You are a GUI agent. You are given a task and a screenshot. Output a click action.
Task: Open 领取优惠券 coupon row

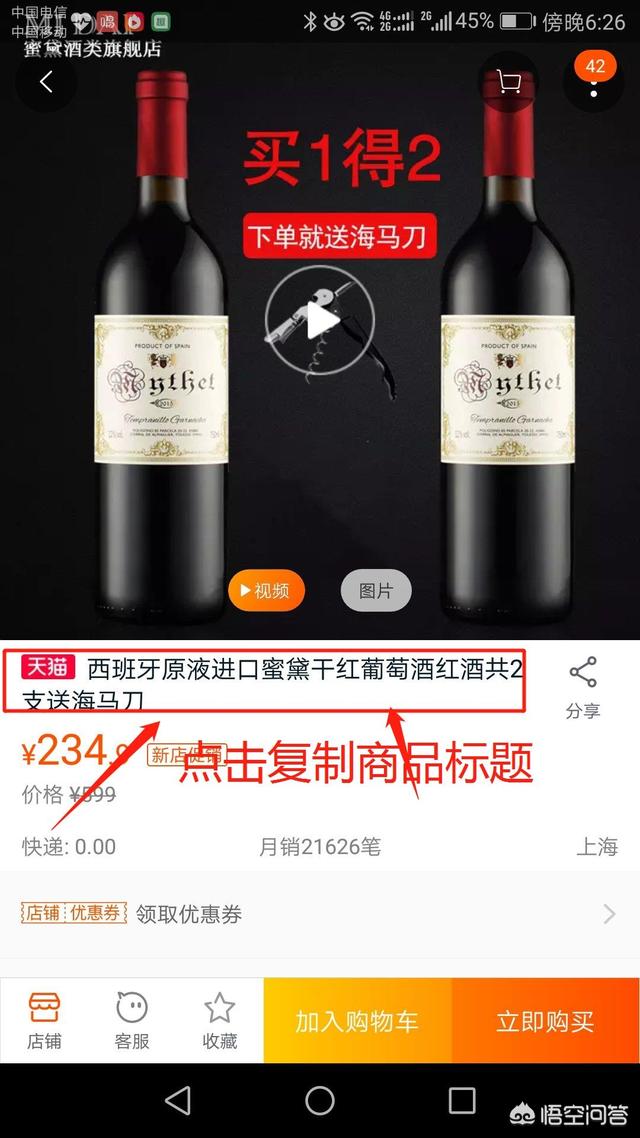(320, 913)
